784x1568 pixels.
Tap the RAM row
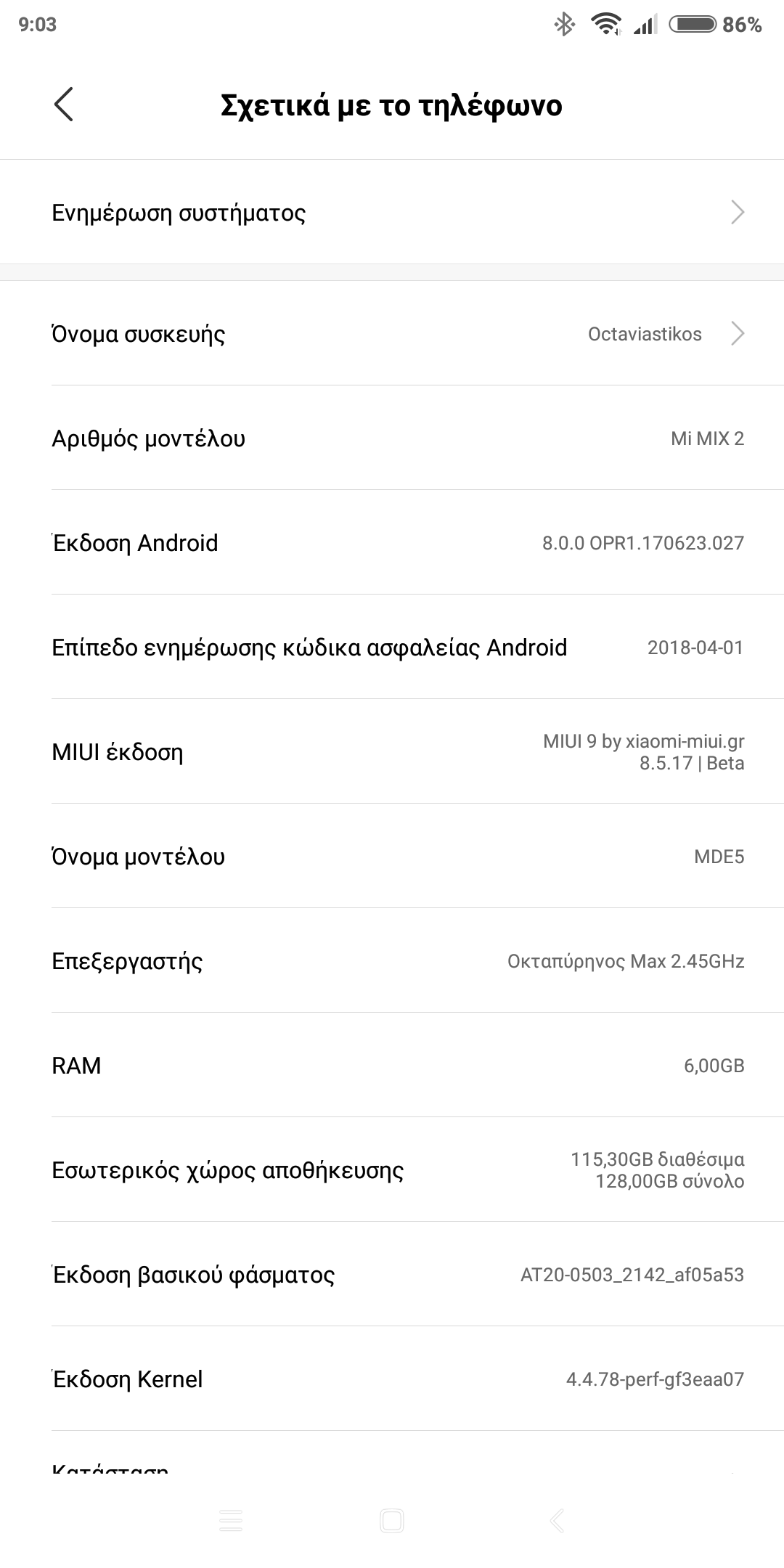(392, 1066)
